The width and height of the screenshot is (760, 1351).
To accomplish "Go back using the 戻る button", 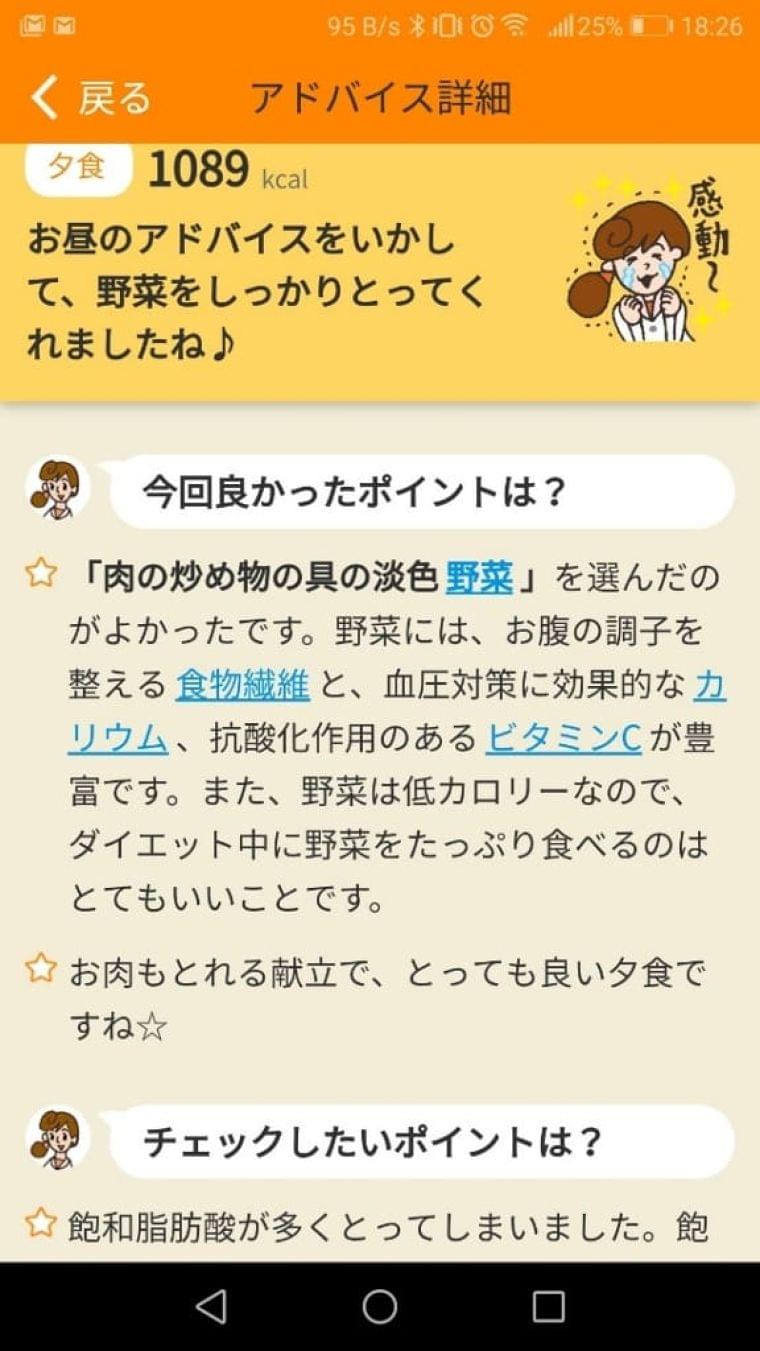I will [91, 99].
